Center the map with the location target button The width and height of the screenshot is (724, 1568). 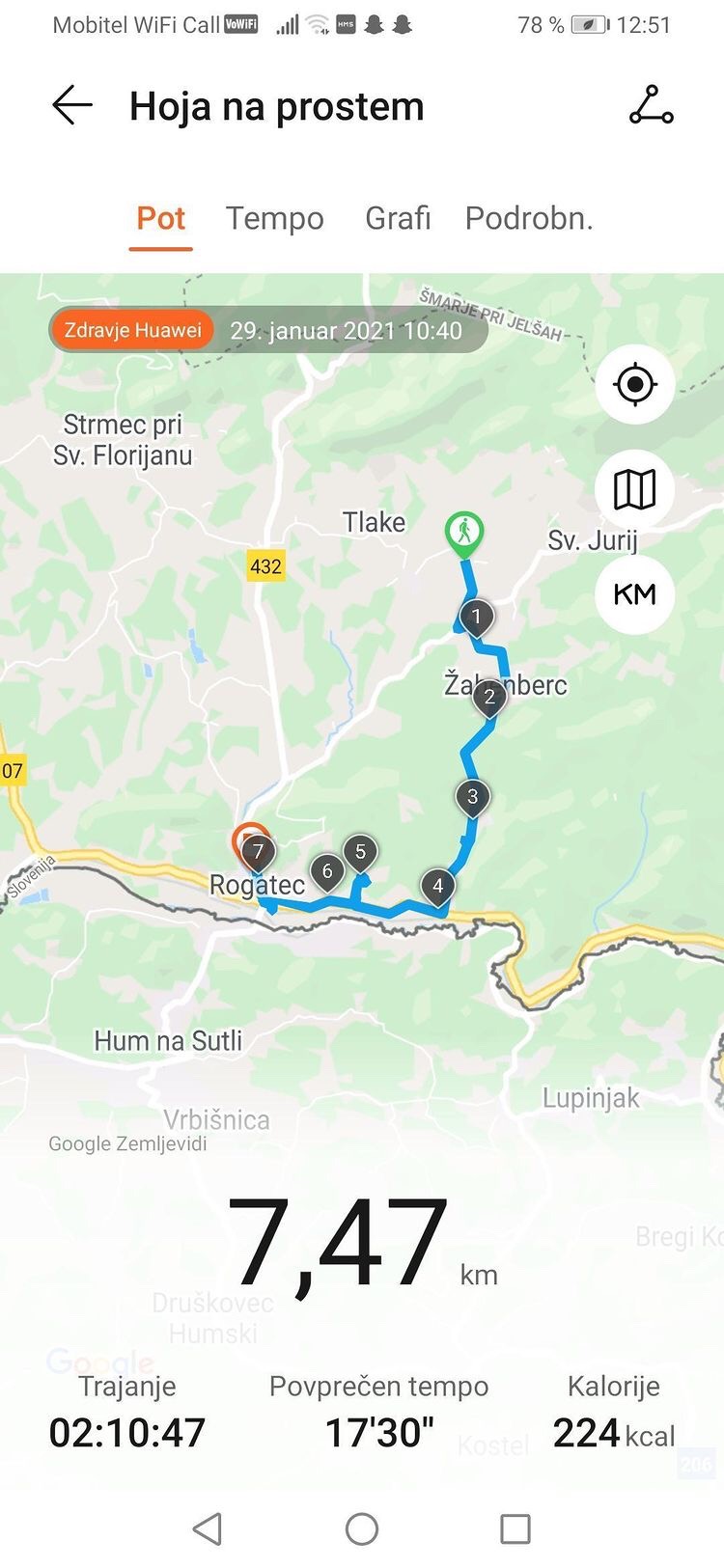click(635, 384)
